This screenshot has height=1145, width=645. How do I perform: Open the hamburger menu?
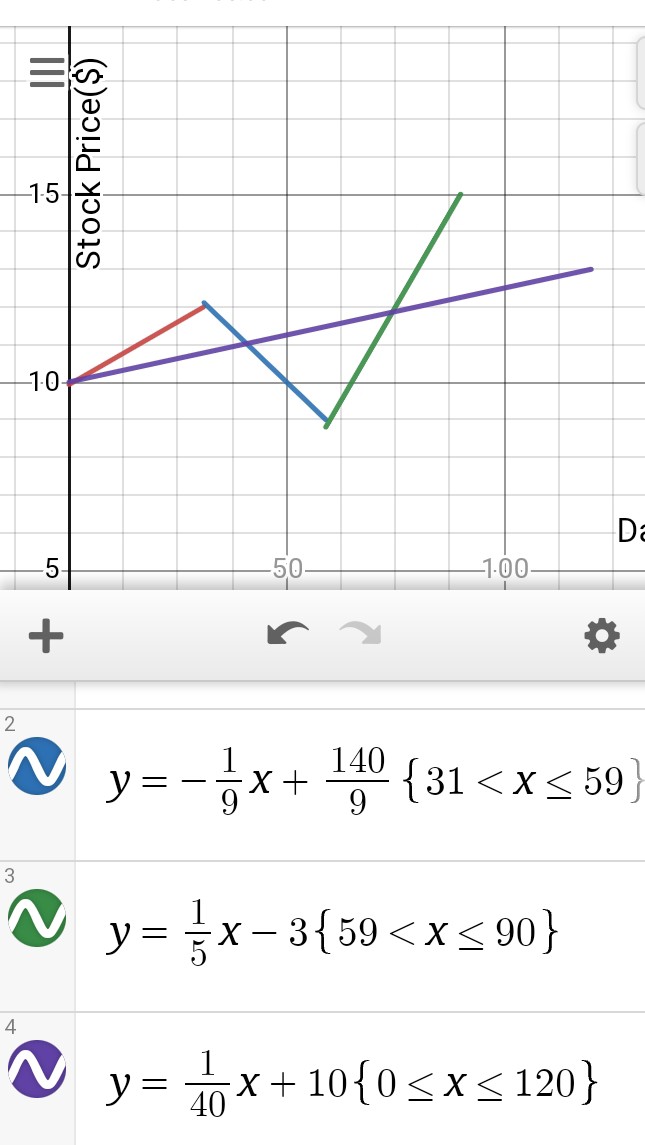(x=47, y=72)
